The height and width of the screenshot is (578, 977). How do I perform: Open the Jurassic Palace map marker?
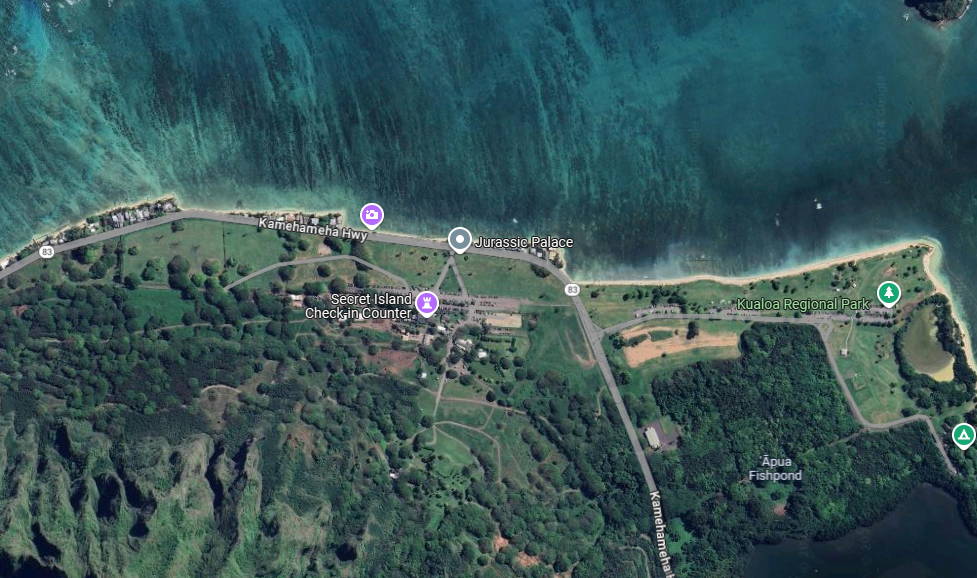click(x=459, y=240)
